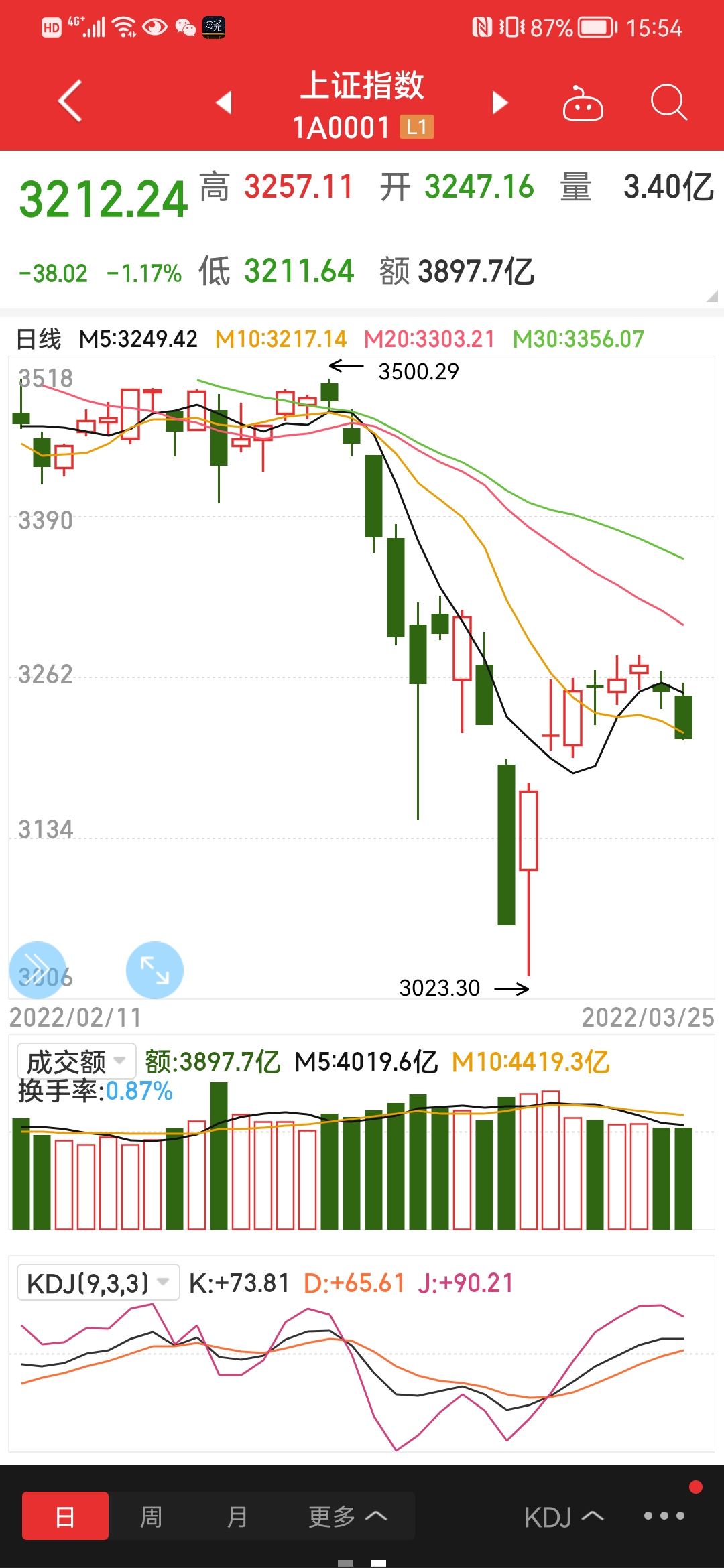Open the three-dot more options menu
Screen dimensions: 724x1568
tap(664, 1516)
